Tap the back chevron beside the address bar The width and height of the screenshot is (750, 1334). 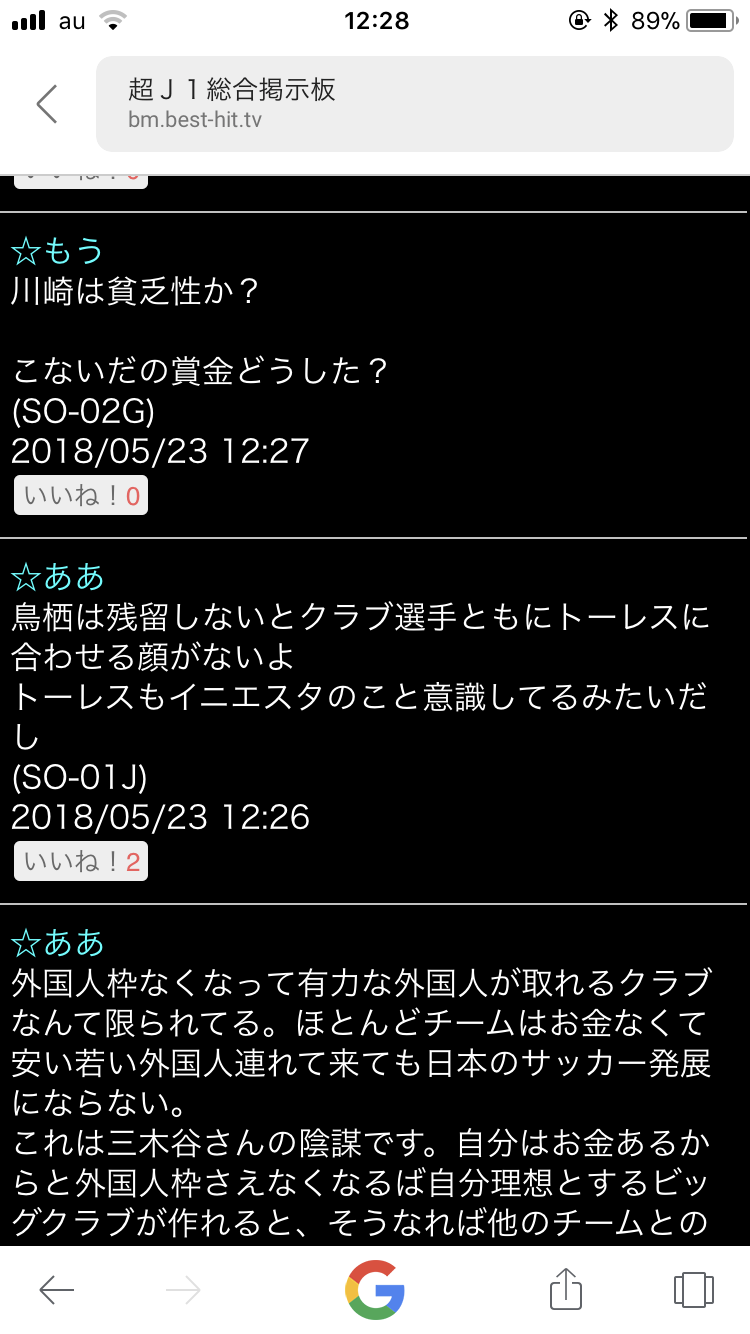coord(47,104)
